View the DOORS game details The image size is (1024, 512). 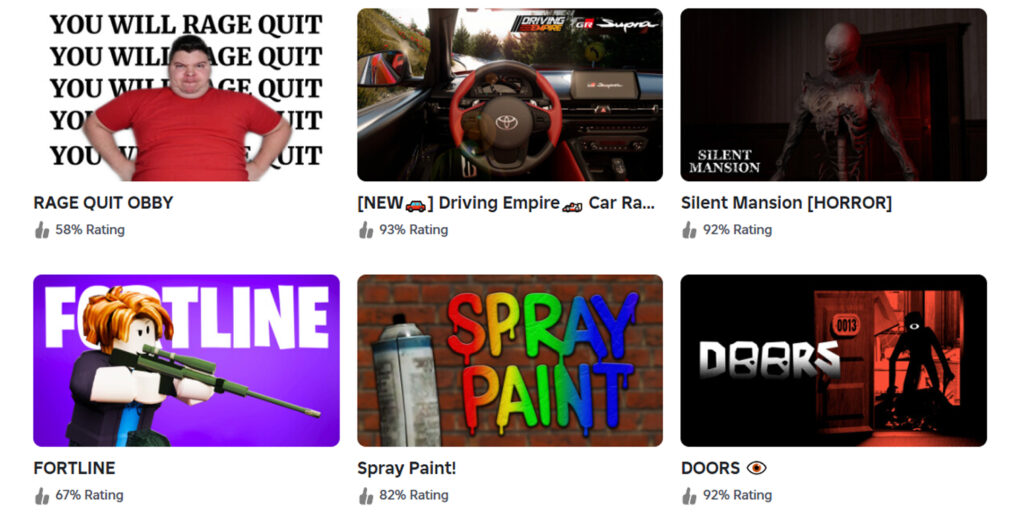833,360
